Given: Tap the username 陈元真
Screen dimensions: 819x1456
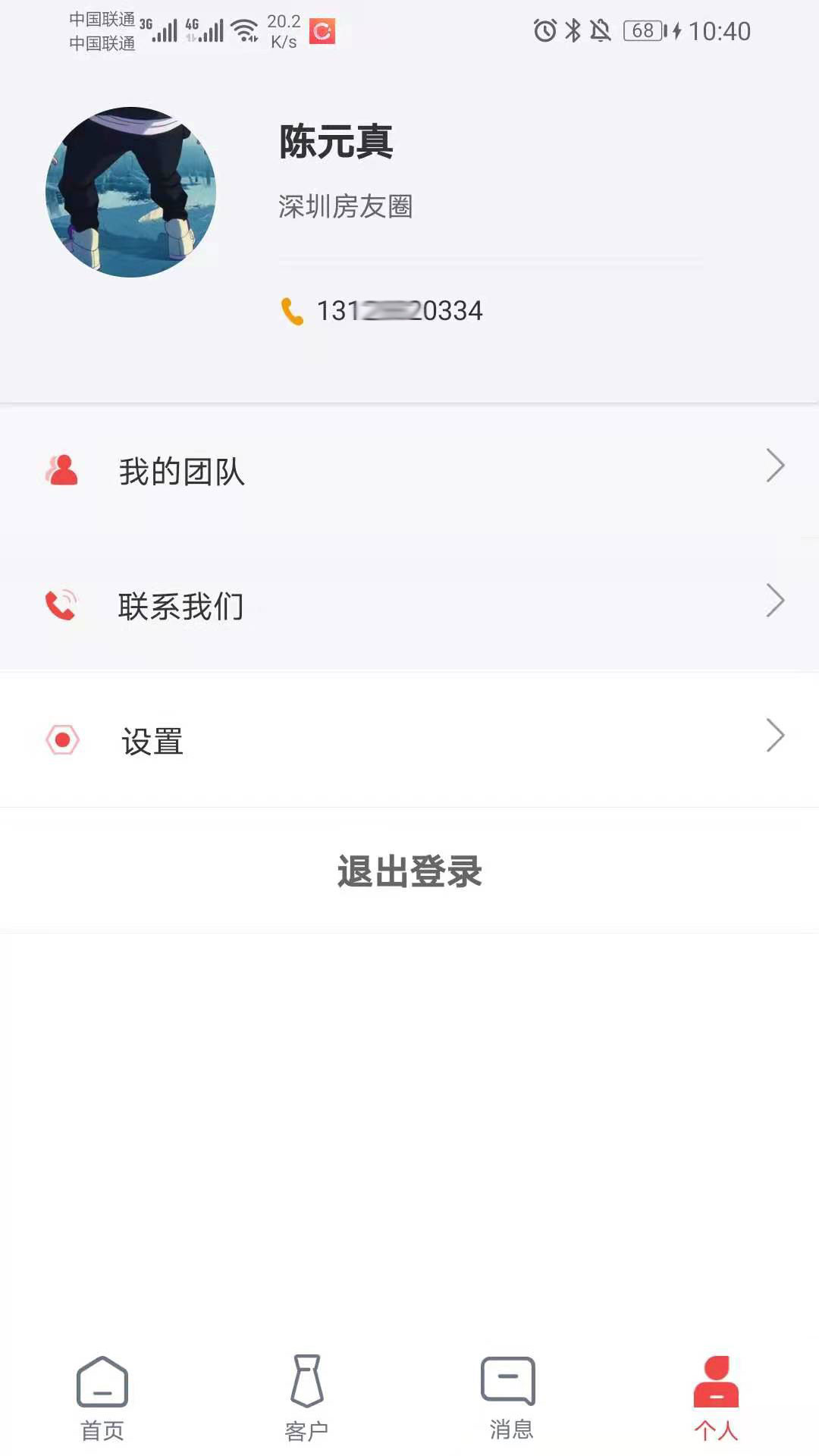Looking at the screenshot, I should tap(337, 144).
